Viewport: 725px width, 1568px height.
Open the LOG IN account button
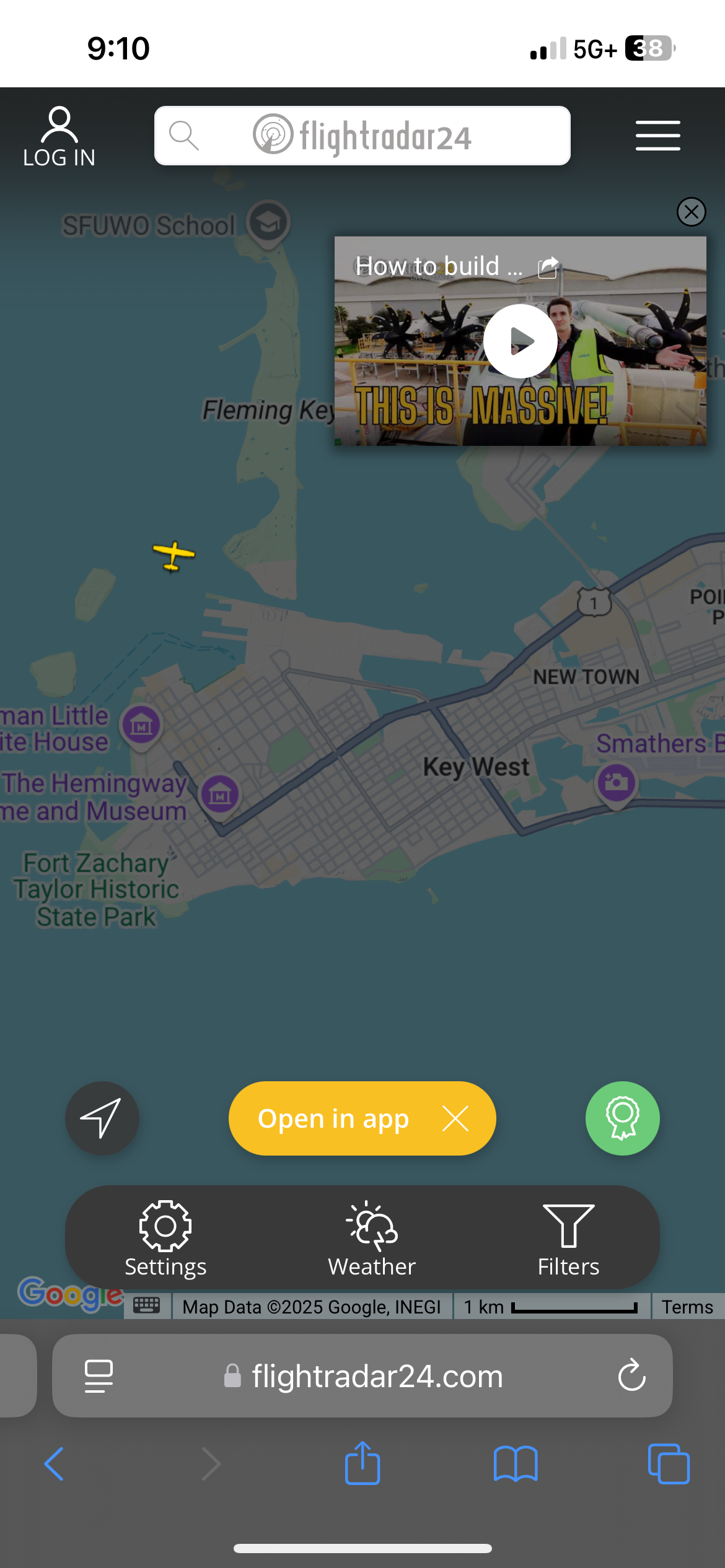[59, 137]
